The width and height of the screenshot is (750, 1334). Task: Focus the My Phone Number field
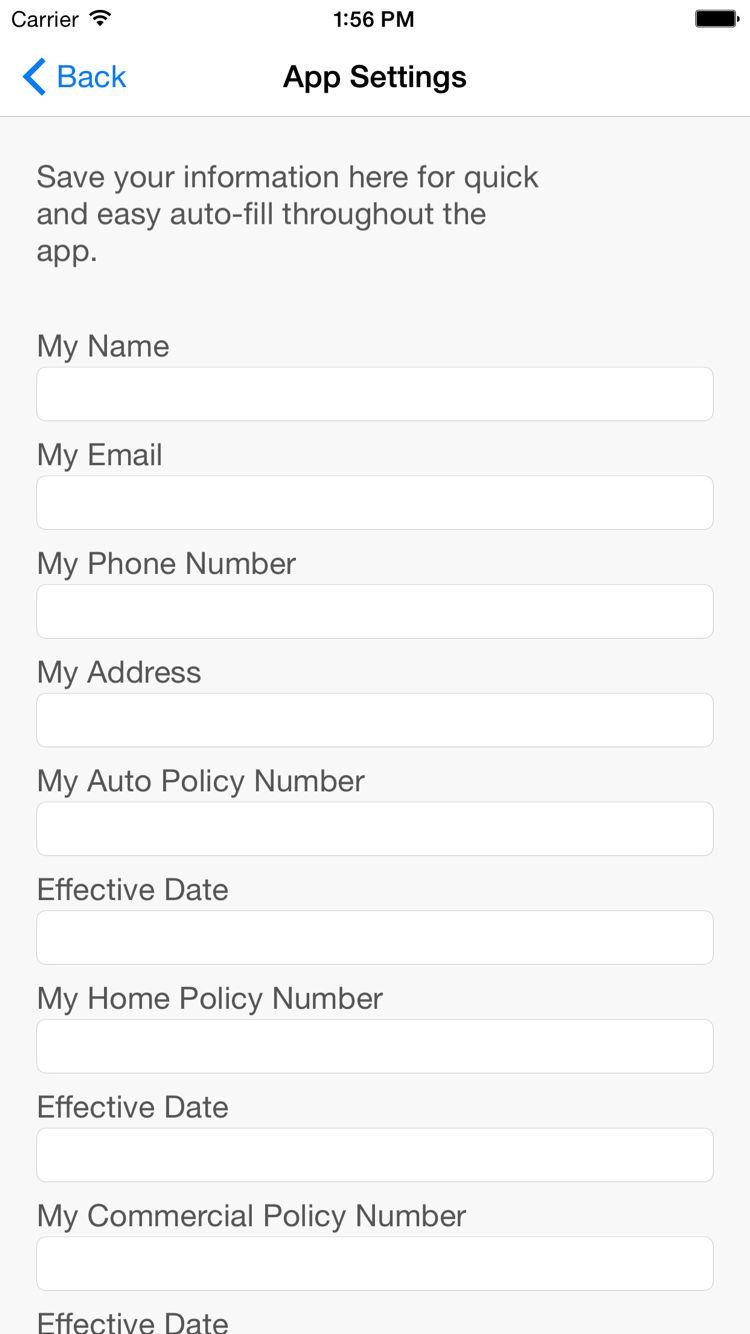coord(375,612)
